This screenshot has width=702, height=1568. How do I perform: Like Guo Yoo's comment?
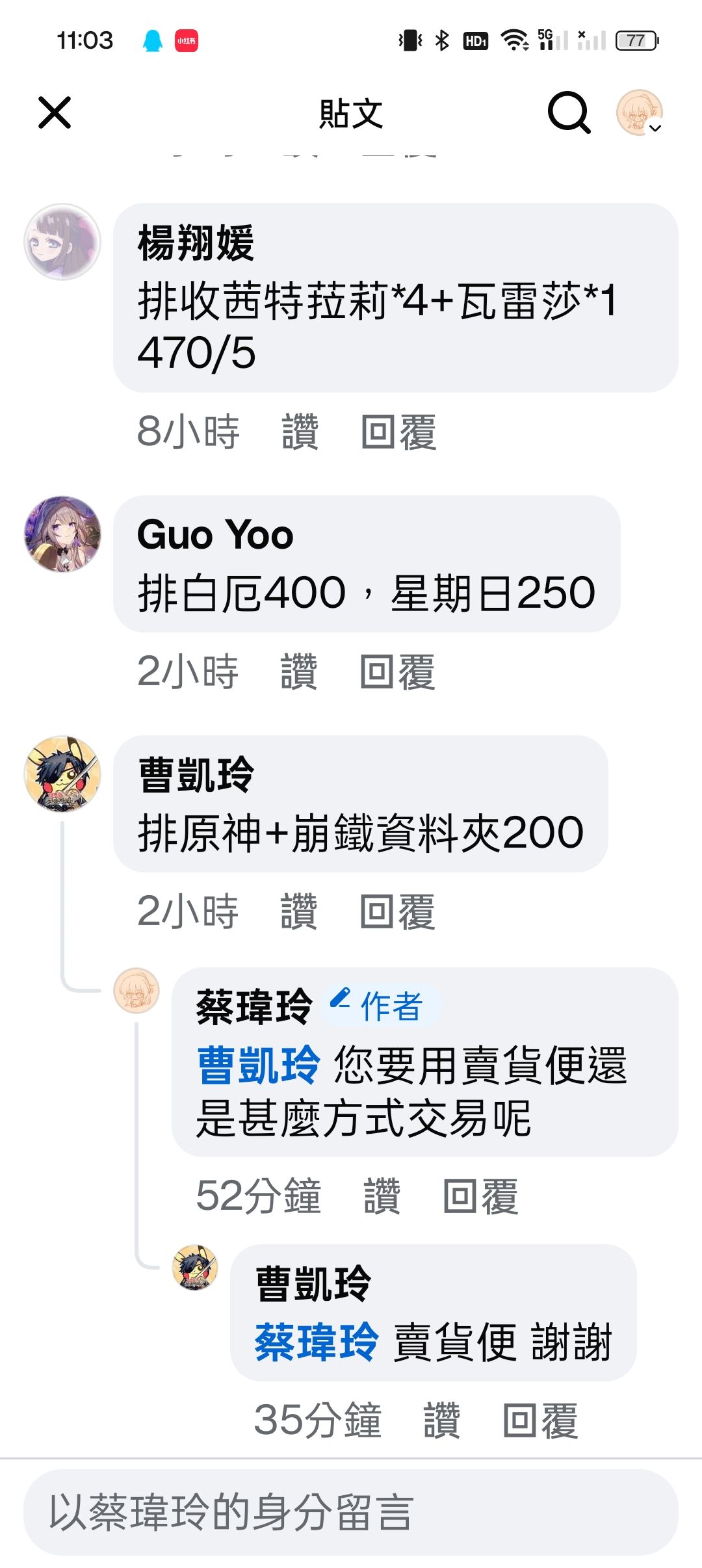click(299, 672)
